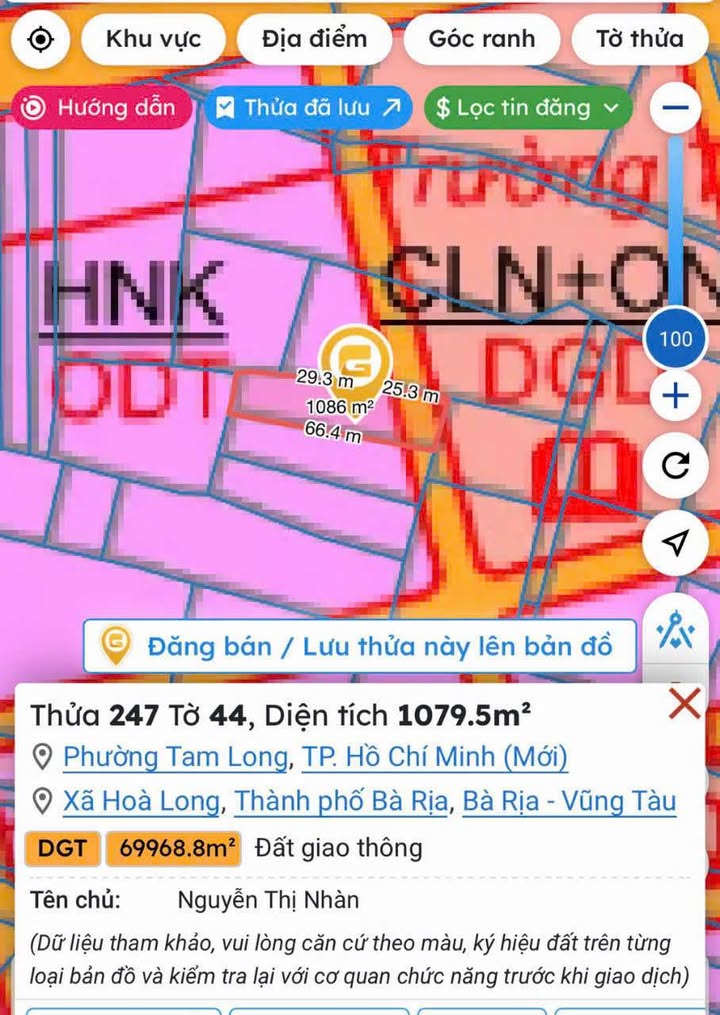Center map on my current location

[x=41, y=40]
